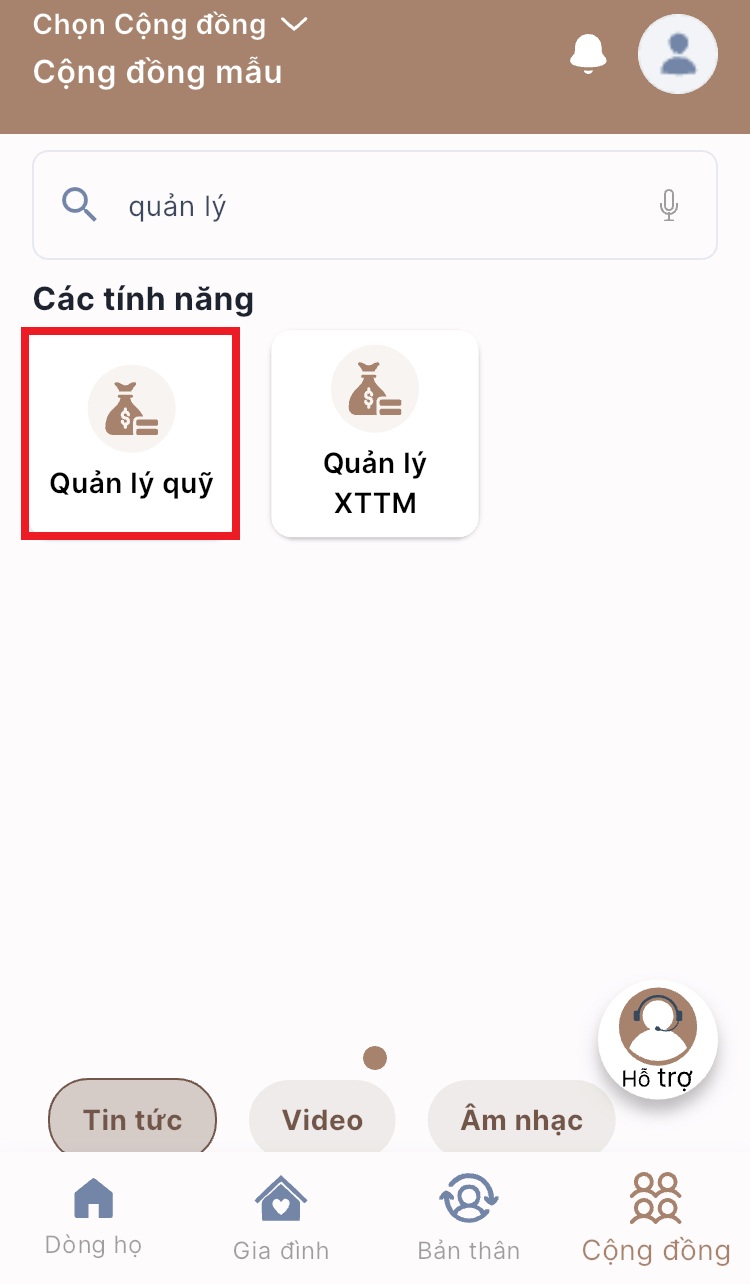Select the Âm nhạc chip
The image size is (750, 1284).
click(x=521, y=1119)
